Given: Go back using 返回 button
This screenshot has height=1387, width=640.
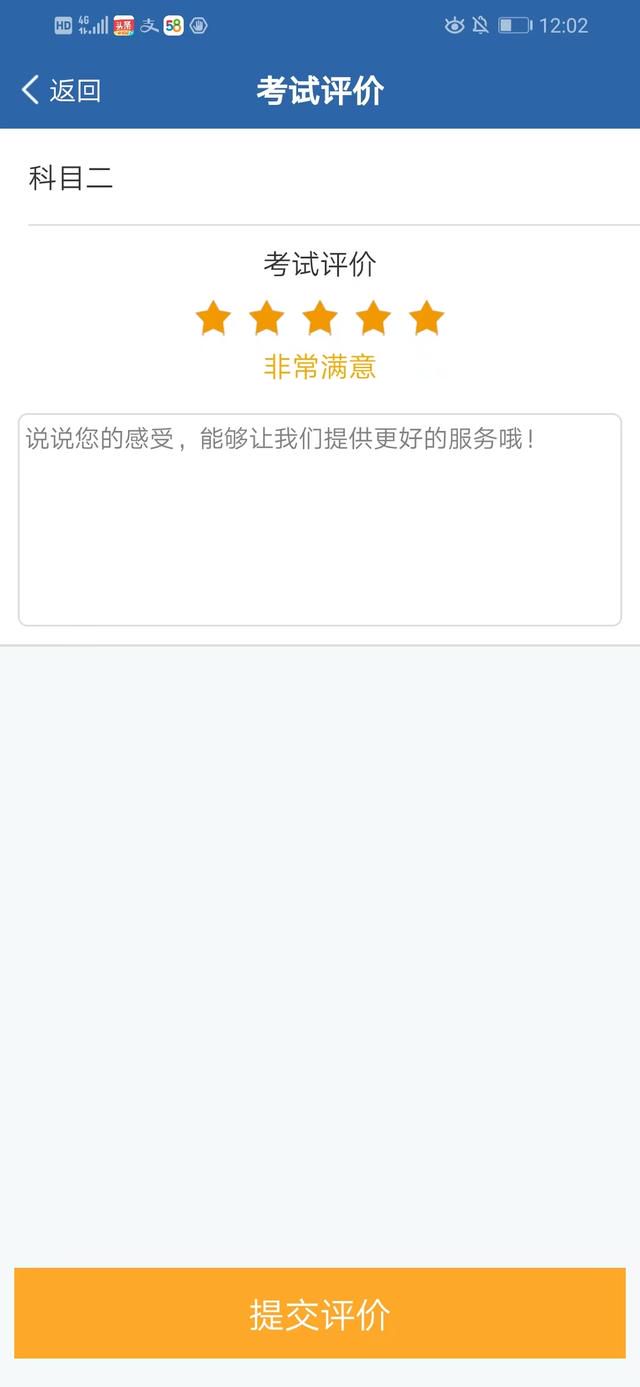Looking at the screenshot, I should pyautogui.click(x=61, y=90).
